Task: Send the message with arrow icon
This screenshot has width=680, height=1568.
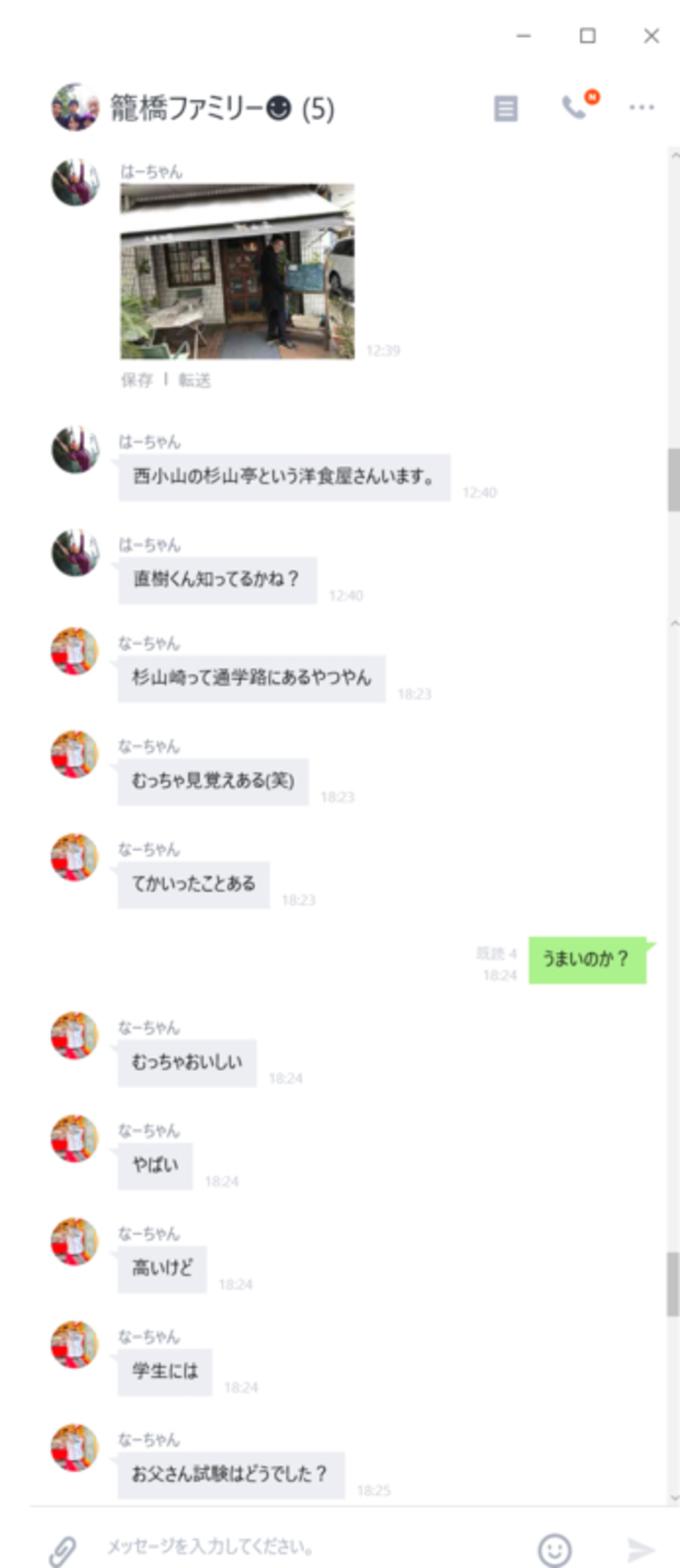Action: coord(641,1550)
